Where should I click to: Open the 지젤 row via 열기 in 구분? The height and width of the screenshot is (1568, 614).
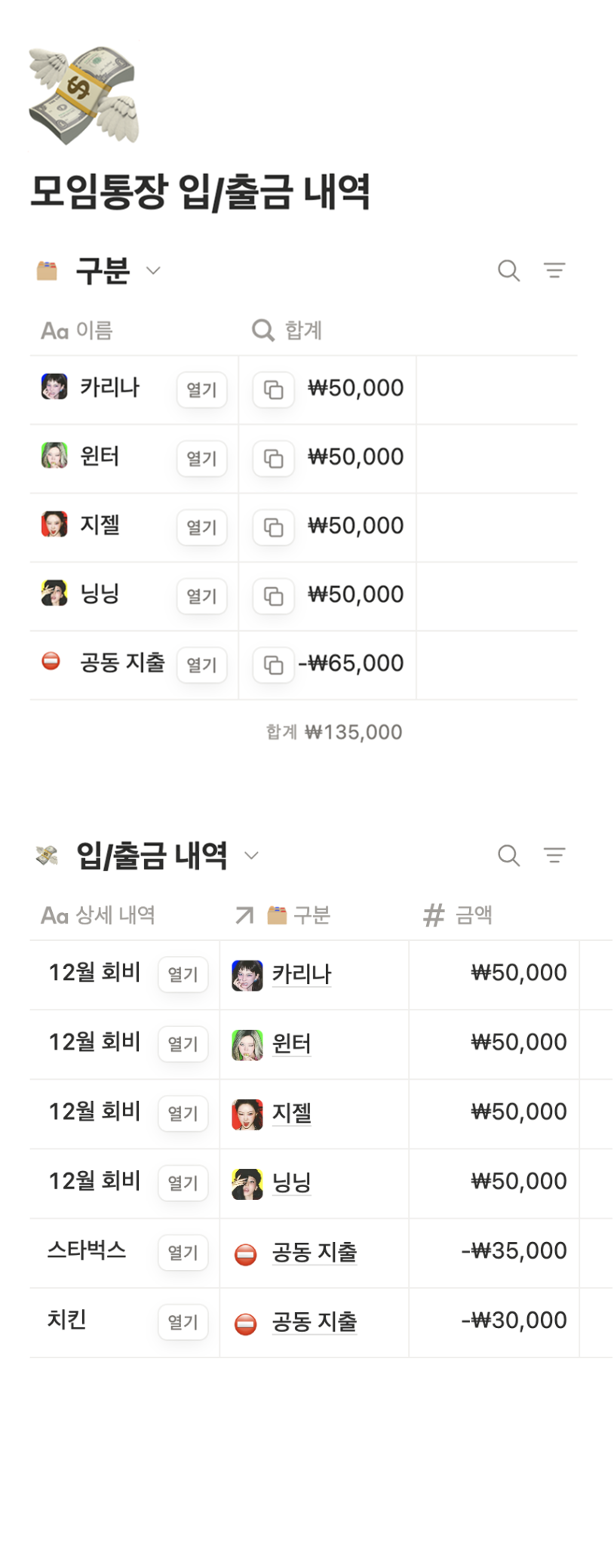pyautogui.click(x=201, y=527)
